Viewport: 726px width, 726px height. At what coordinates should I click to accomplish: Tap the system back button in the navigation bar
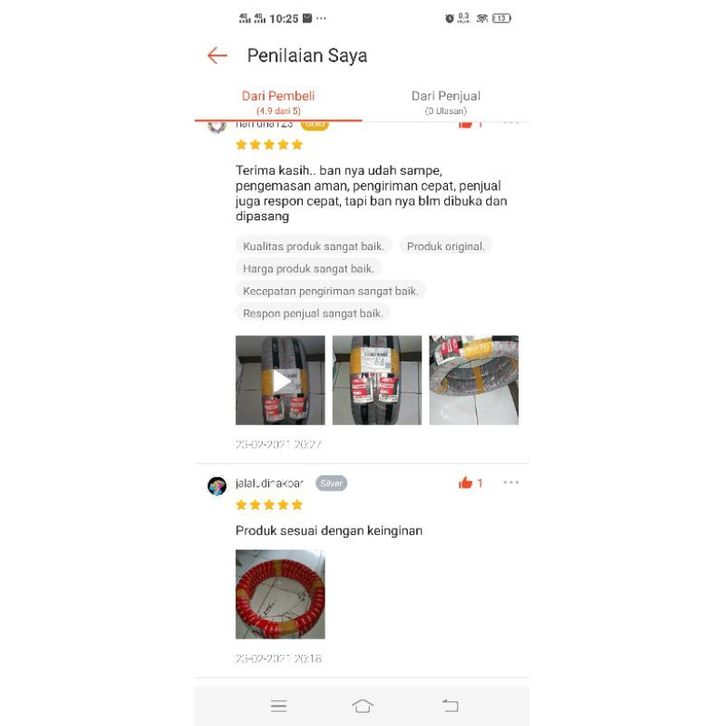coord(450,706)
